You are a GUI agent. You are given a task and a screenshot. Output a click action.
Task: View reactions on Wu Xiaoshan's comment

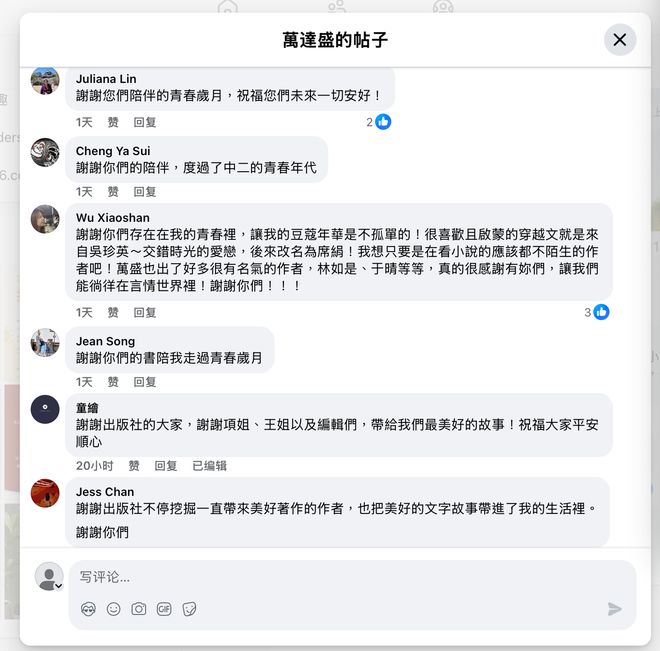[x=596, y=312]
